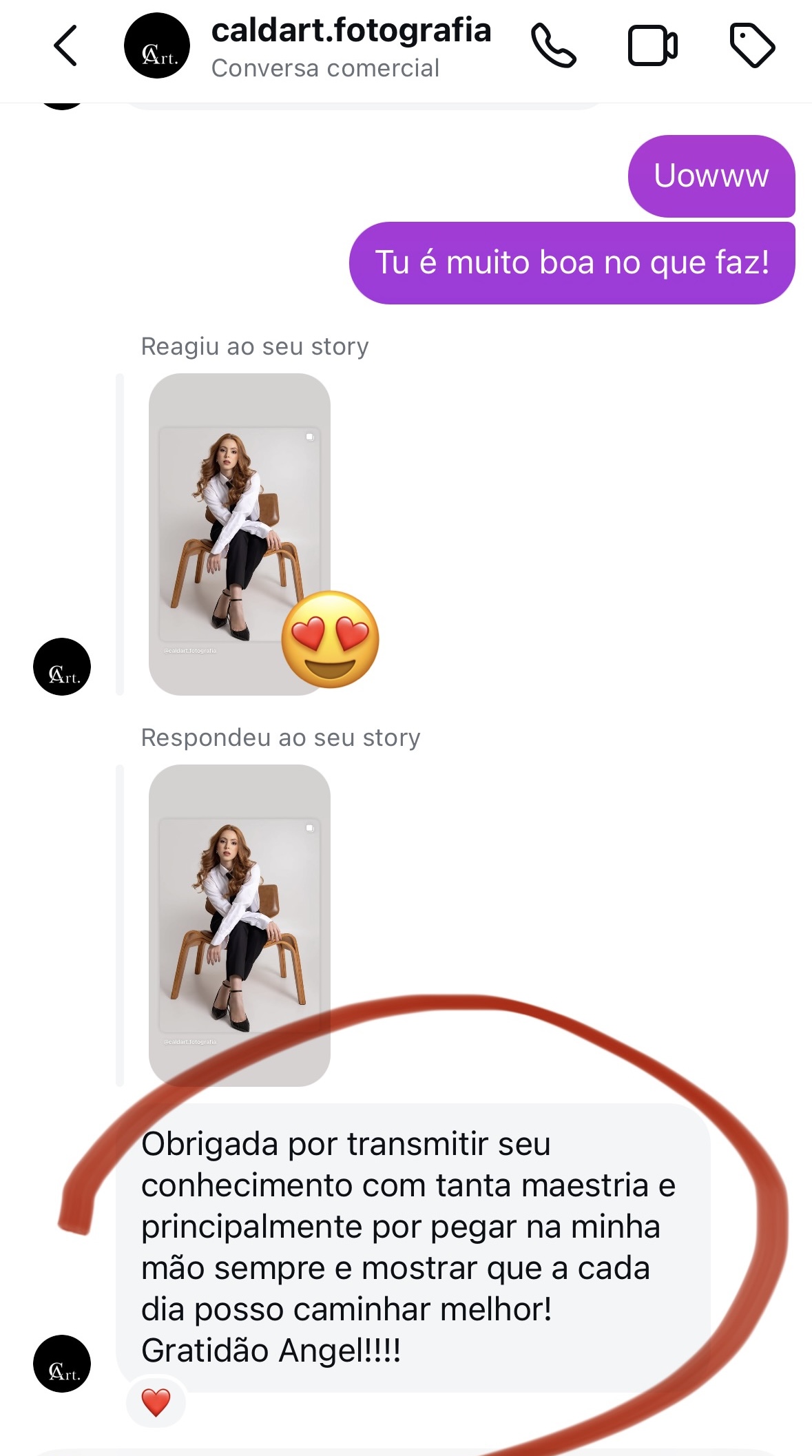Viewport: 812px width, 1456px height.
Task: Go back to the conversations list
Action: 65,46
